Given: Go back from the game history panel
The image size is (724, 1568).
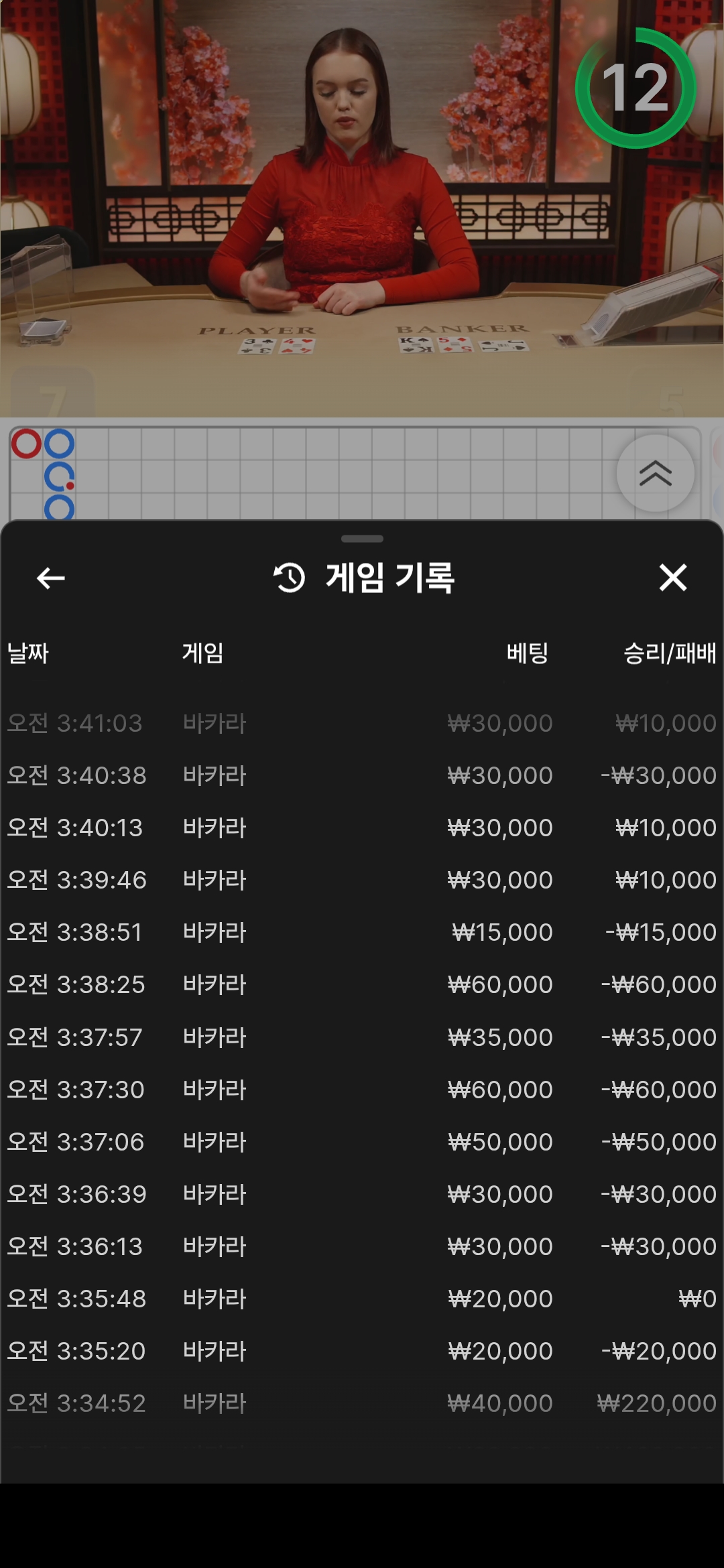Looking at the screenshot, I should 51,578.
